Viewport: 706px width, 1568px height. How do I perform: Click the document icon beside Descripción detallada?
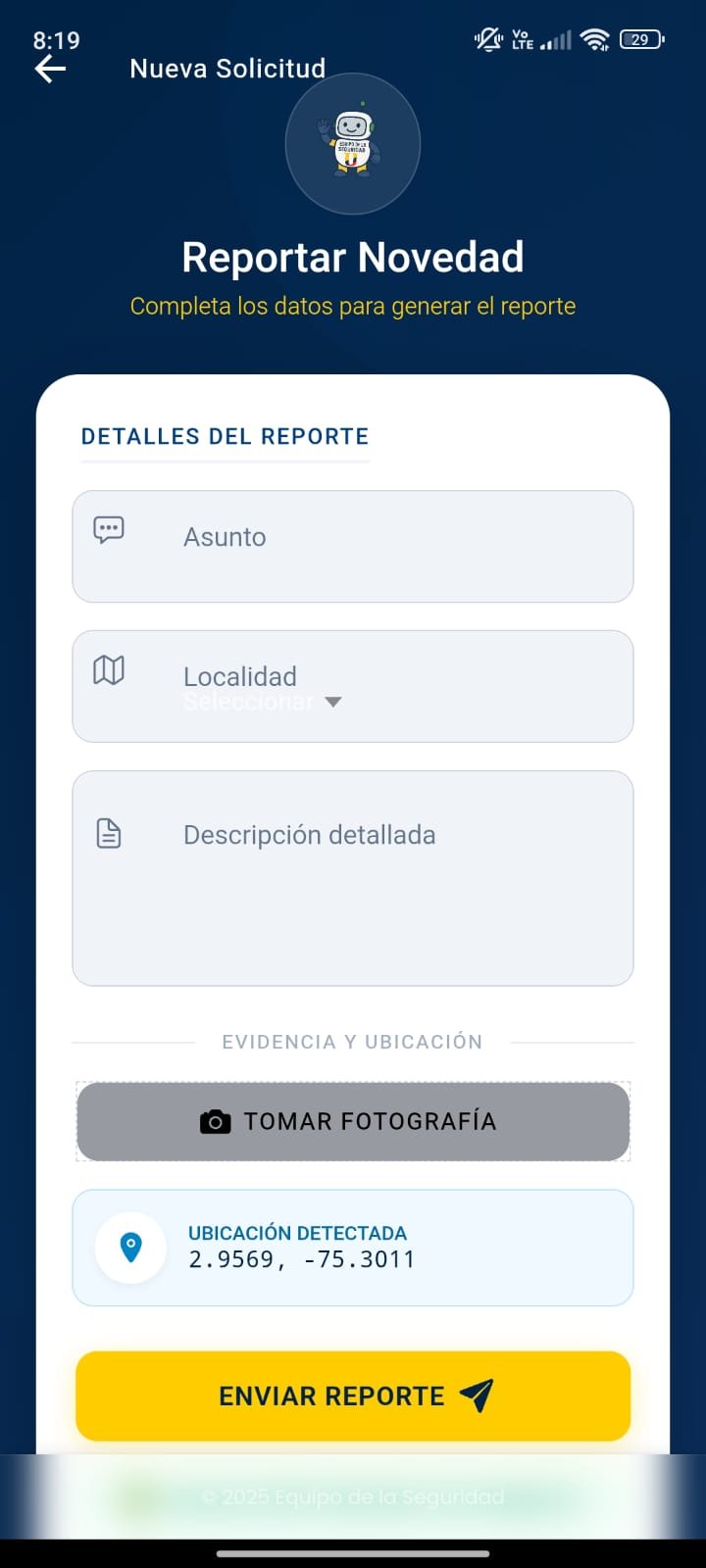click(x=108, y=834)
